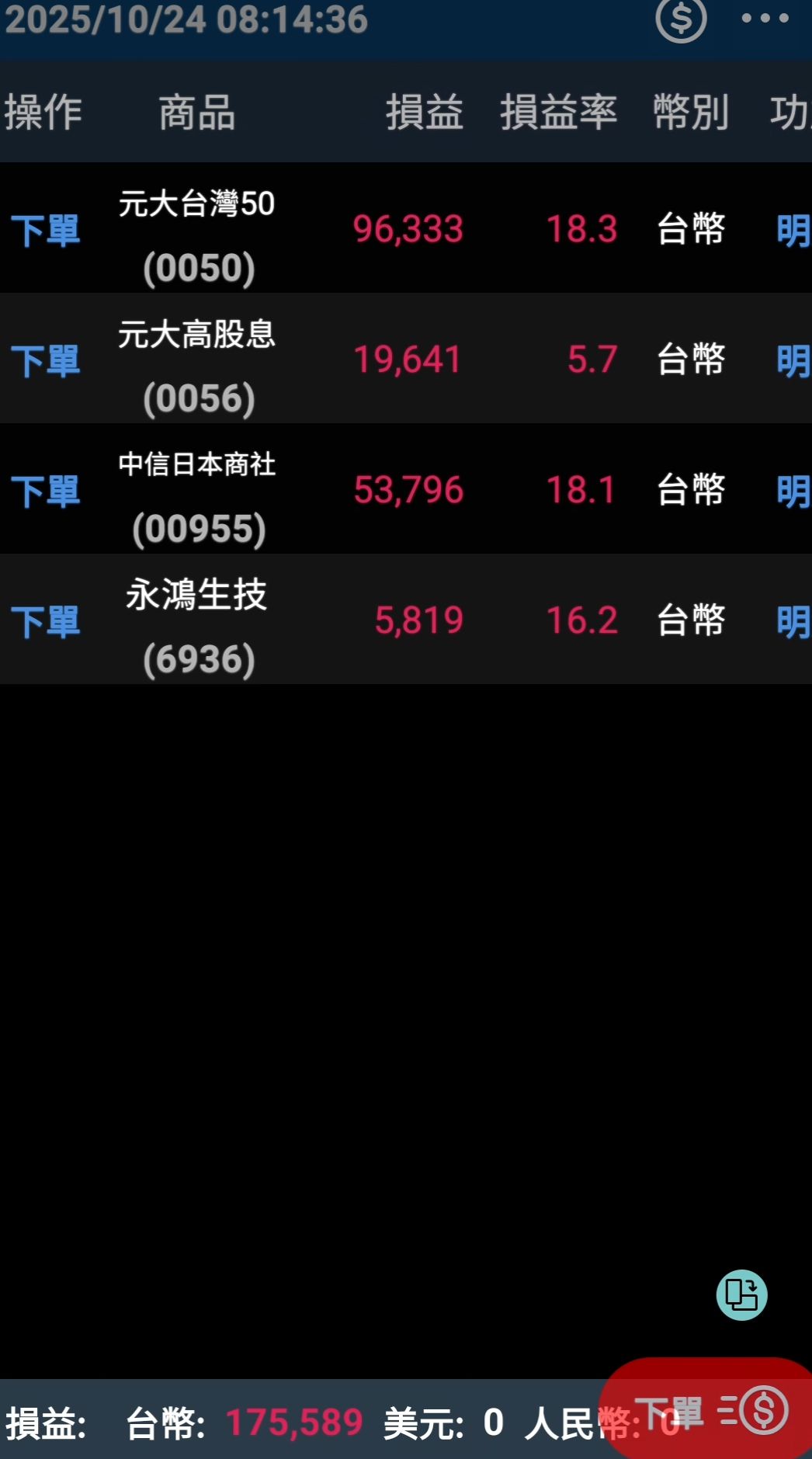
Task: Tap 下單 for 永鴻生技 (6936)
Action: click(45, 622)
